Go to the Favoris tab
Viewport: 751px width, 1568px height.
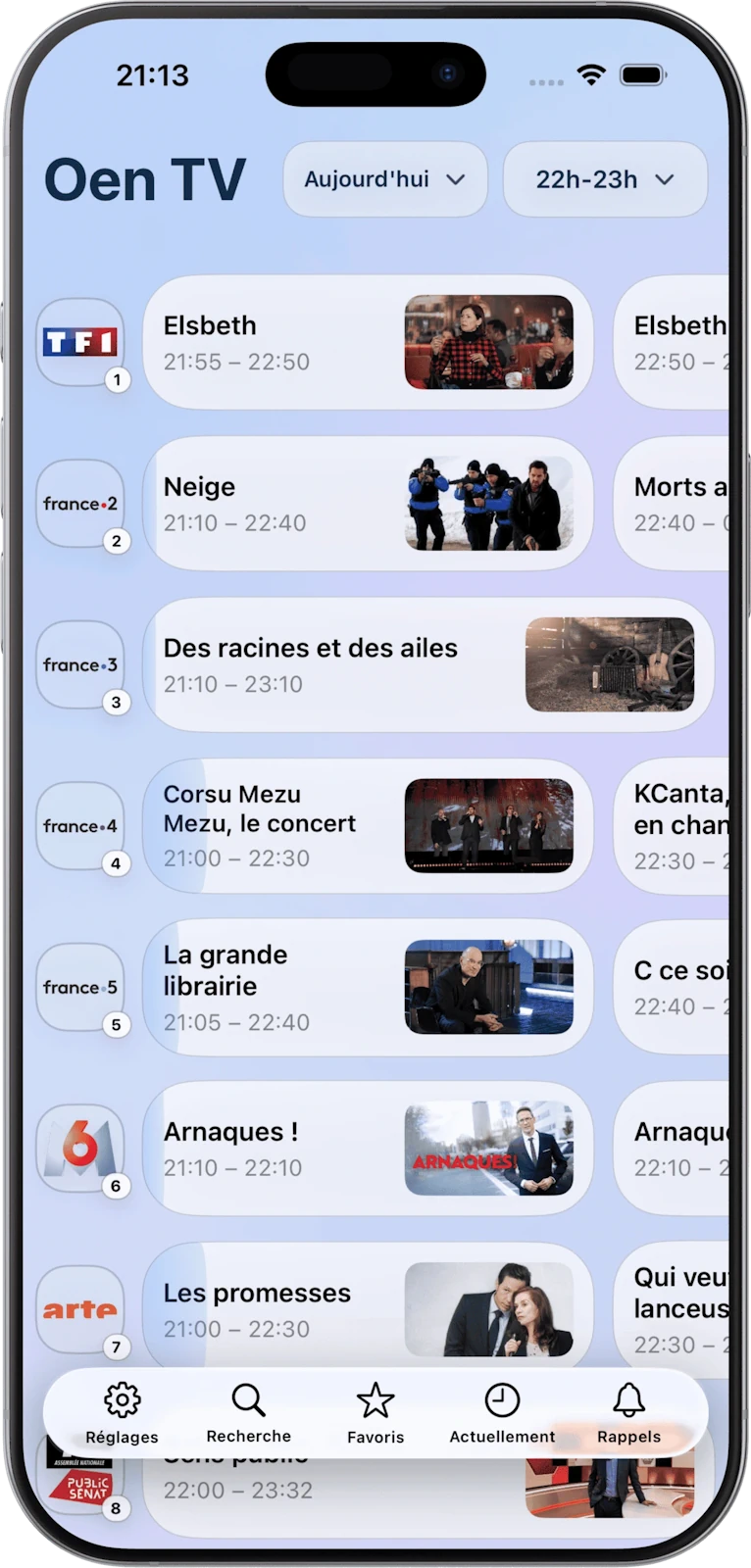[375, 1412]
